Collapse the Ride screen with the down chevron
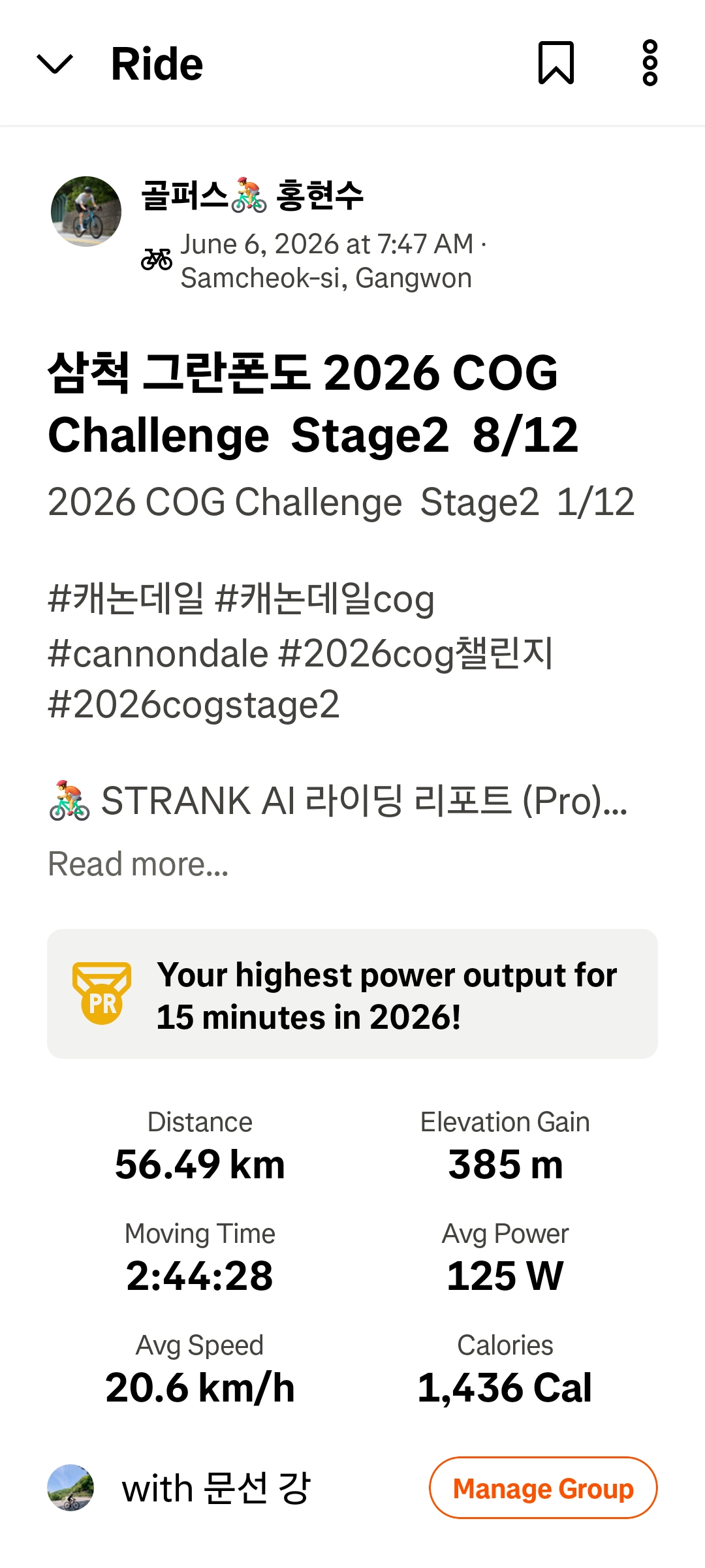Screen dimensions: 705x1568 click(x=55, y=64)
